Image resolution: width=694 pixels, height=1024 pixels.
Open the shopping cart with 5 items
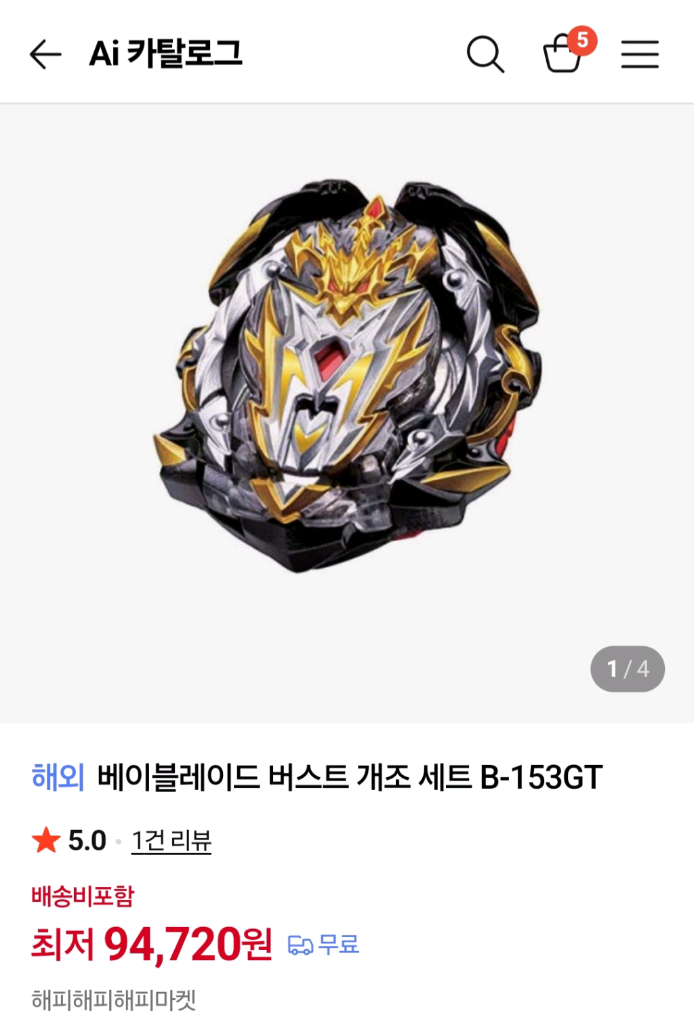pos(563,54)
